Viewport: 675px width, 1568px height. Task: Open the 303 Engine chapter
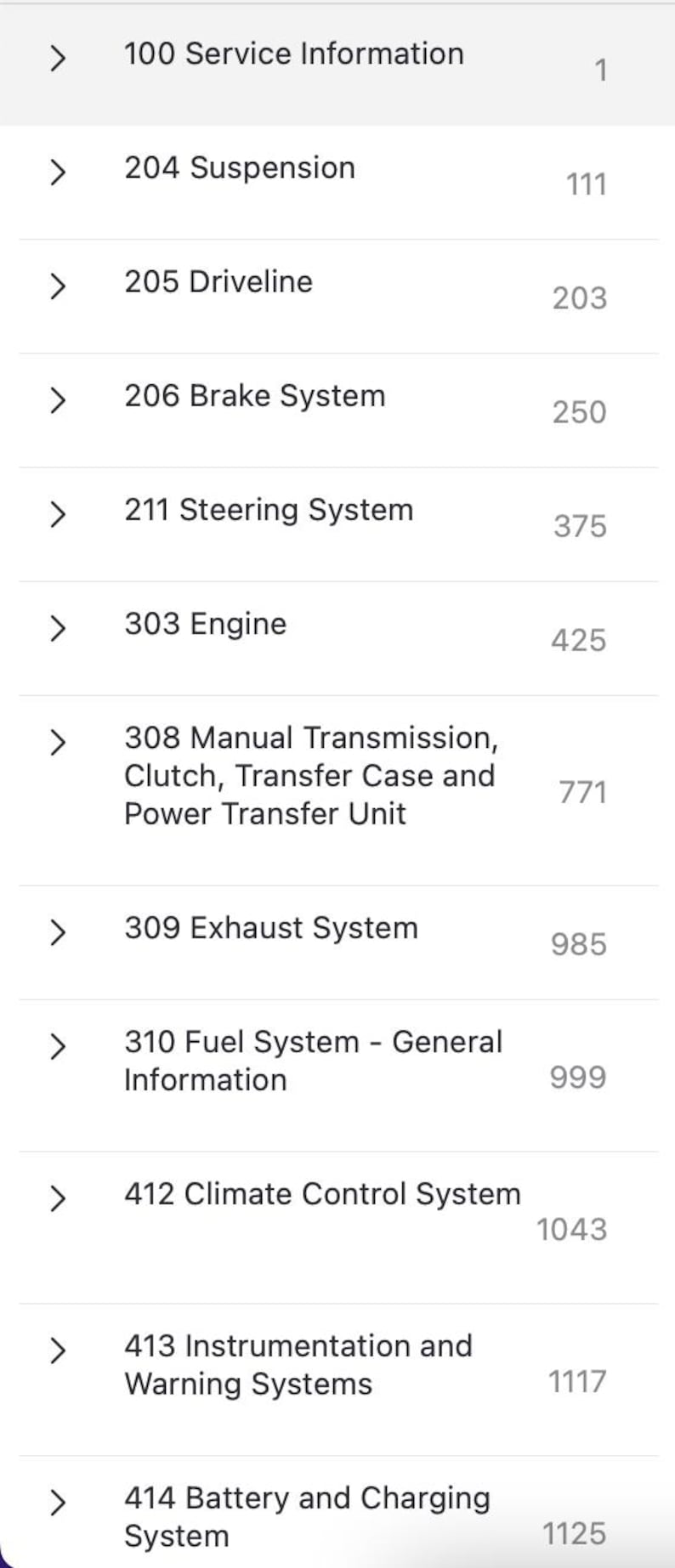[x=205, y=624]
